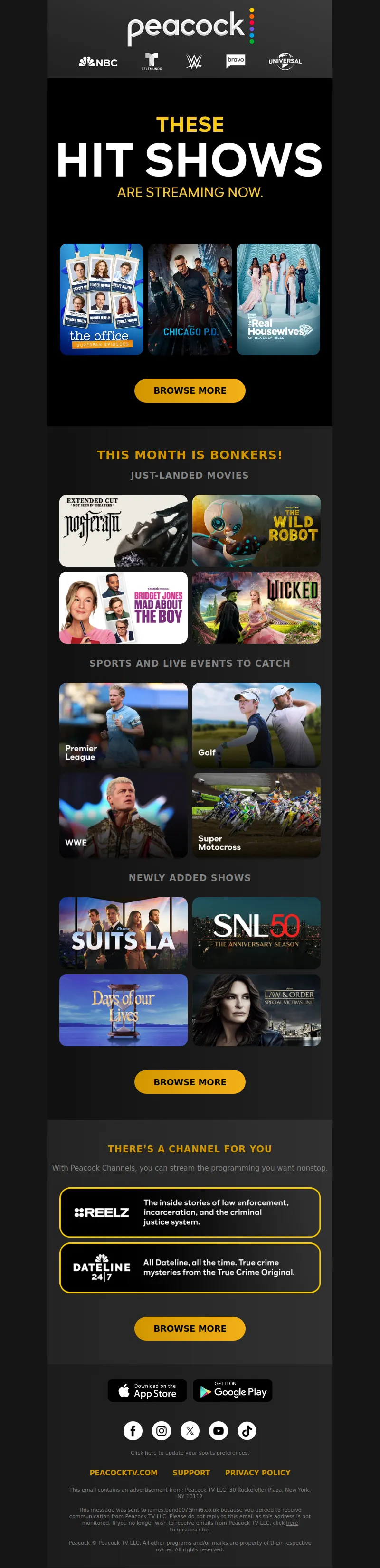Image resolution: width=380 pixels, height=1568 pixels.
Task: Open Peacock's Instagram page
Action: (161, 1430)
